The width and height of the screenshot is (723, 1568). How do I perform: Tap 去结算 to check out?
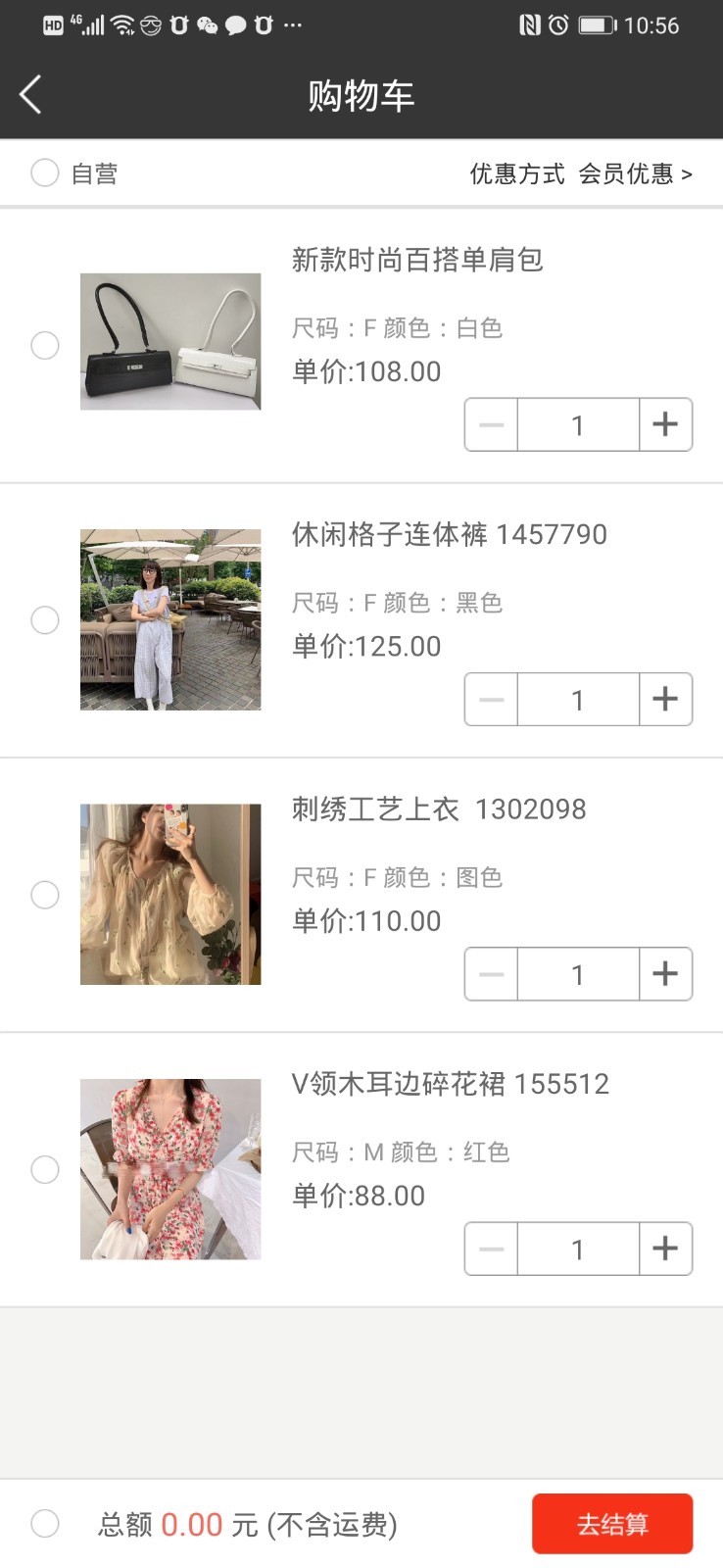tap(612, 1524)
